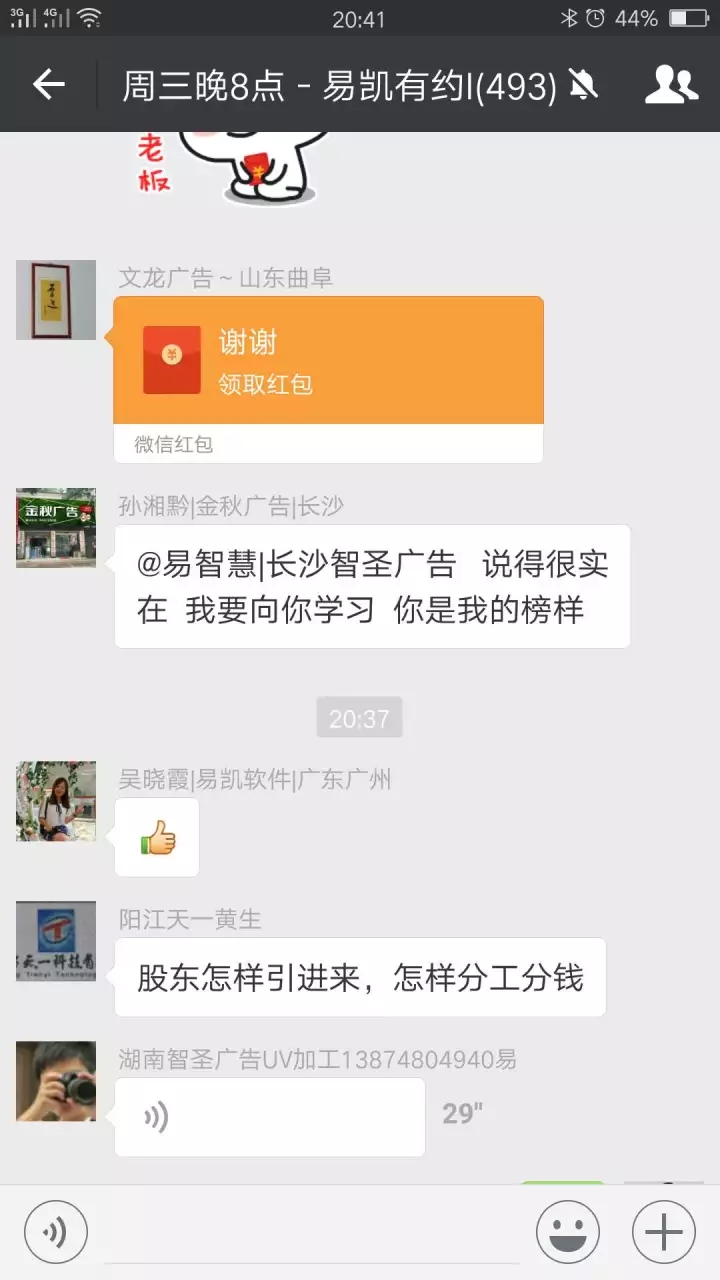View 文龙广告's calligraphy avatar
This screenshot has width=720, height=1280.
pos(55,299)
